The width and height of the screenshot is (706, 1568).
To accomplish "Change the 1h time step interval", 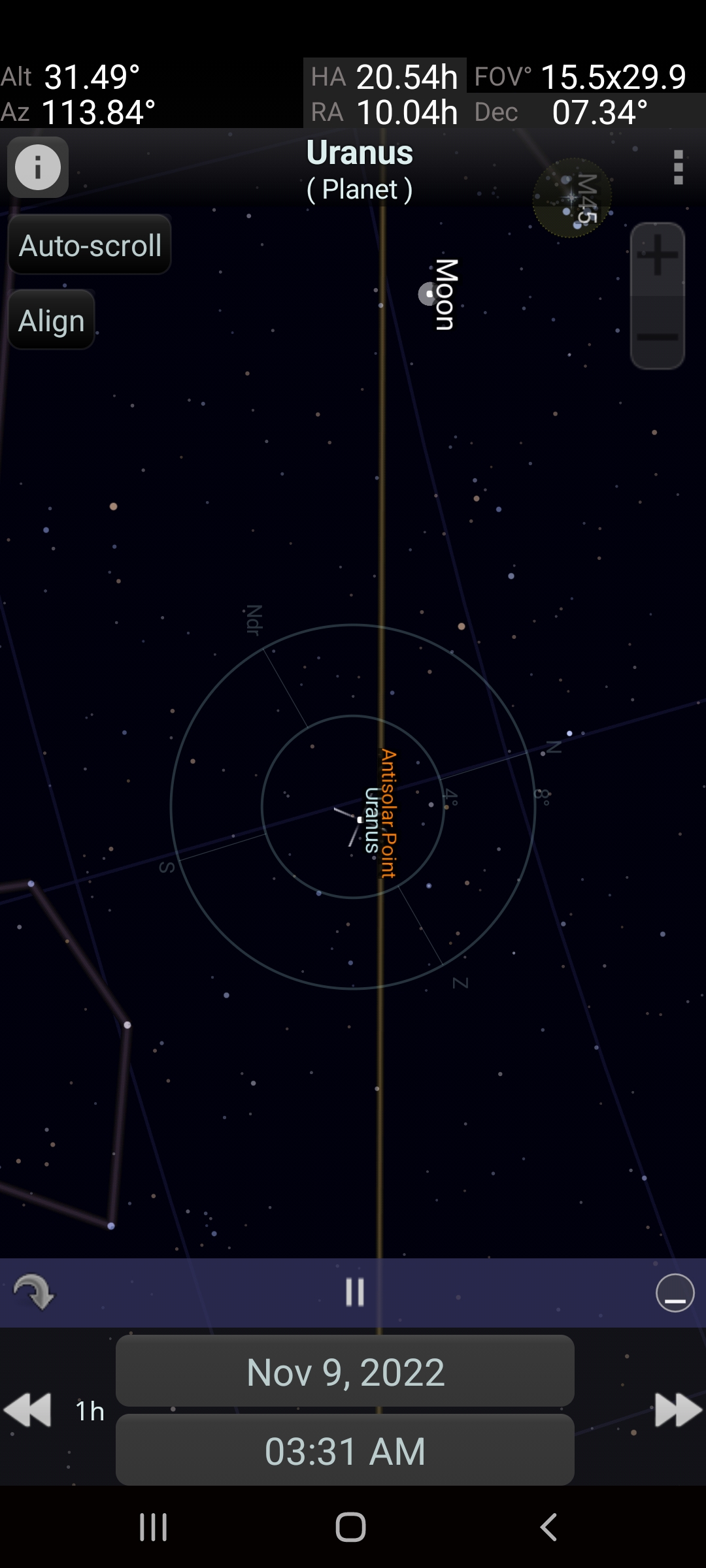I will (90, 1411).
